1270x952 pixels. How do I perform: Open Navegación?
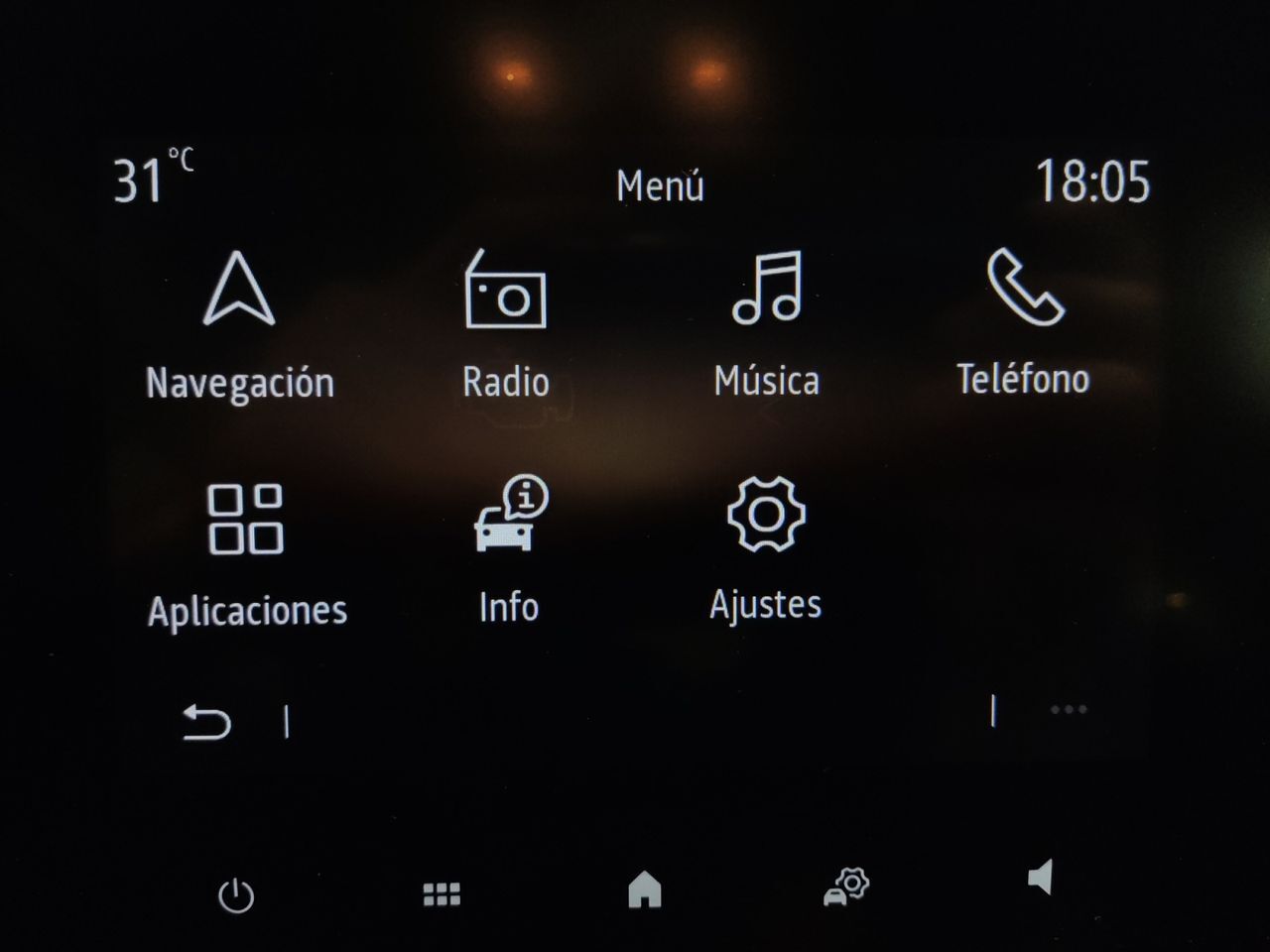coord(239,322)
